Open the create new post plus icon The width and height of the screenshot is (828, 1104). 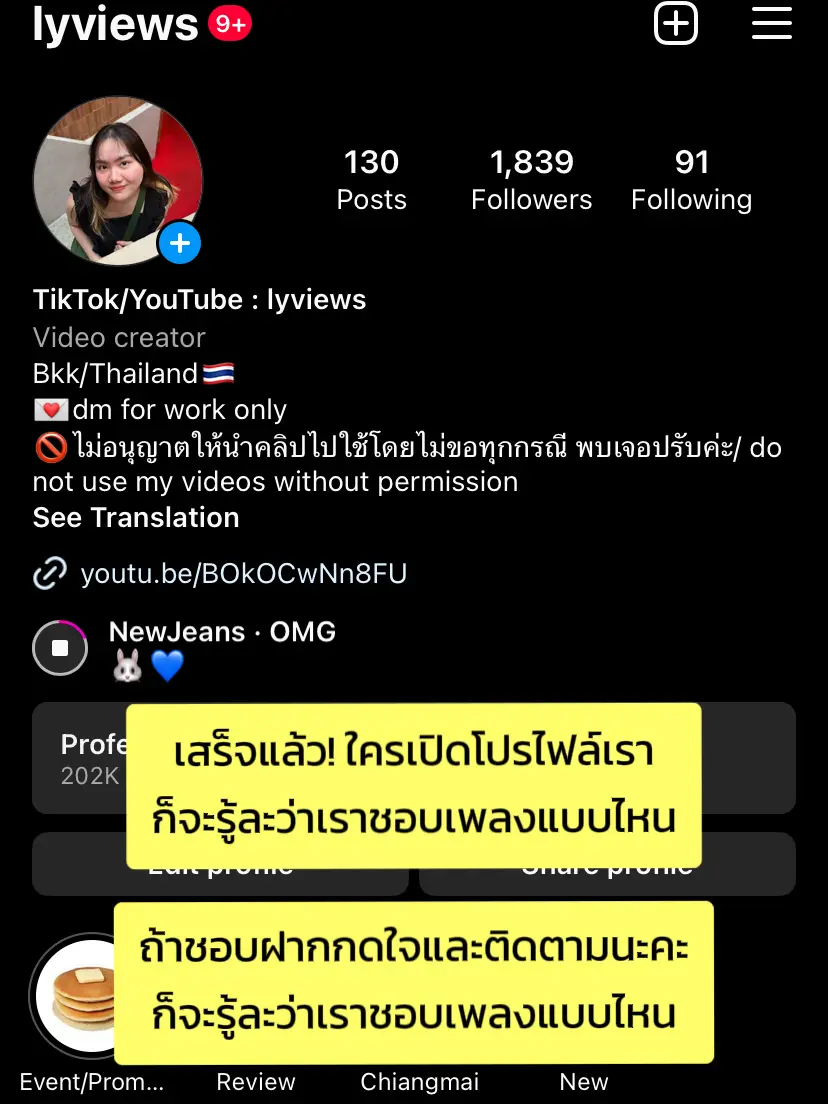pos(676,23)
